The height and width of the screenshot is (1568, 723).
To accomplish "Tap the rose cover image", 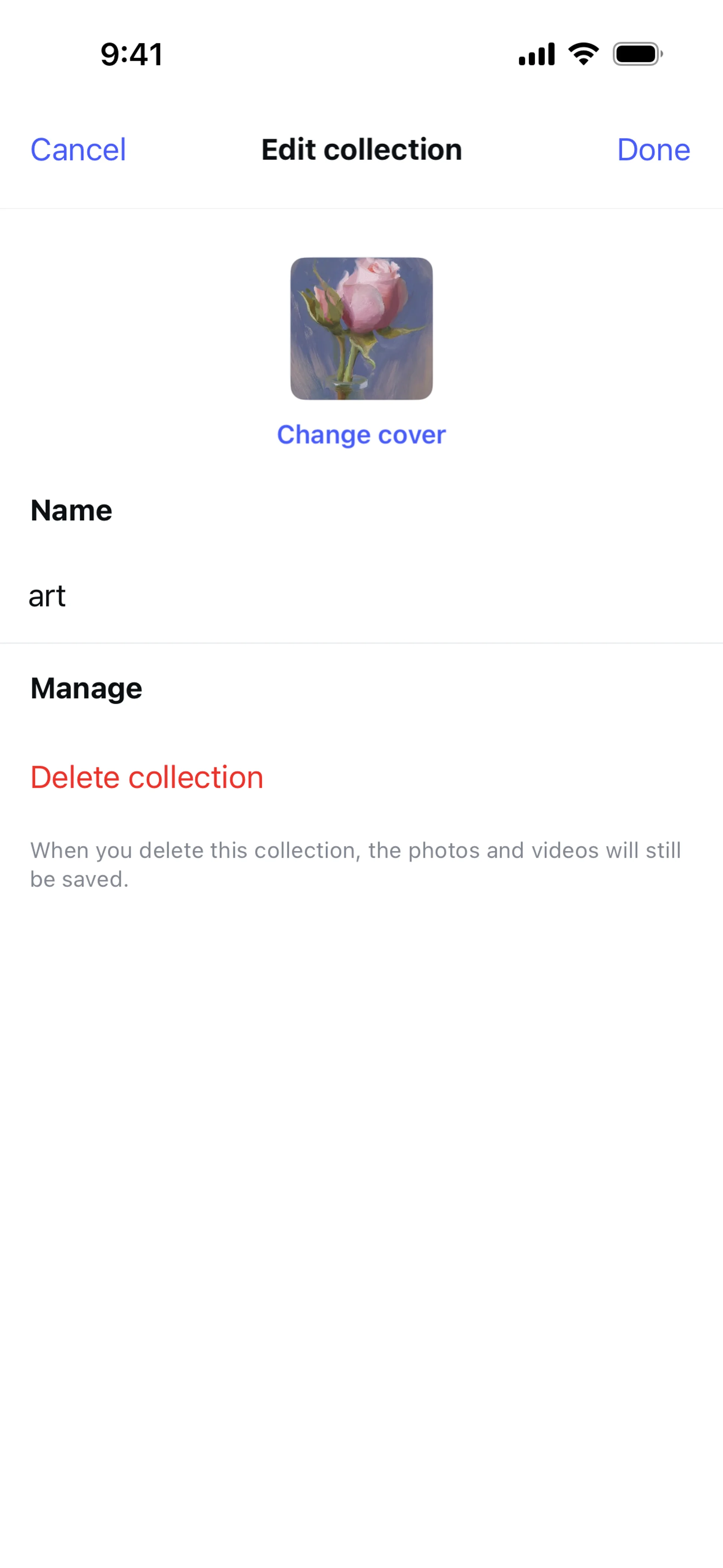I will click(x=361, y=329).
